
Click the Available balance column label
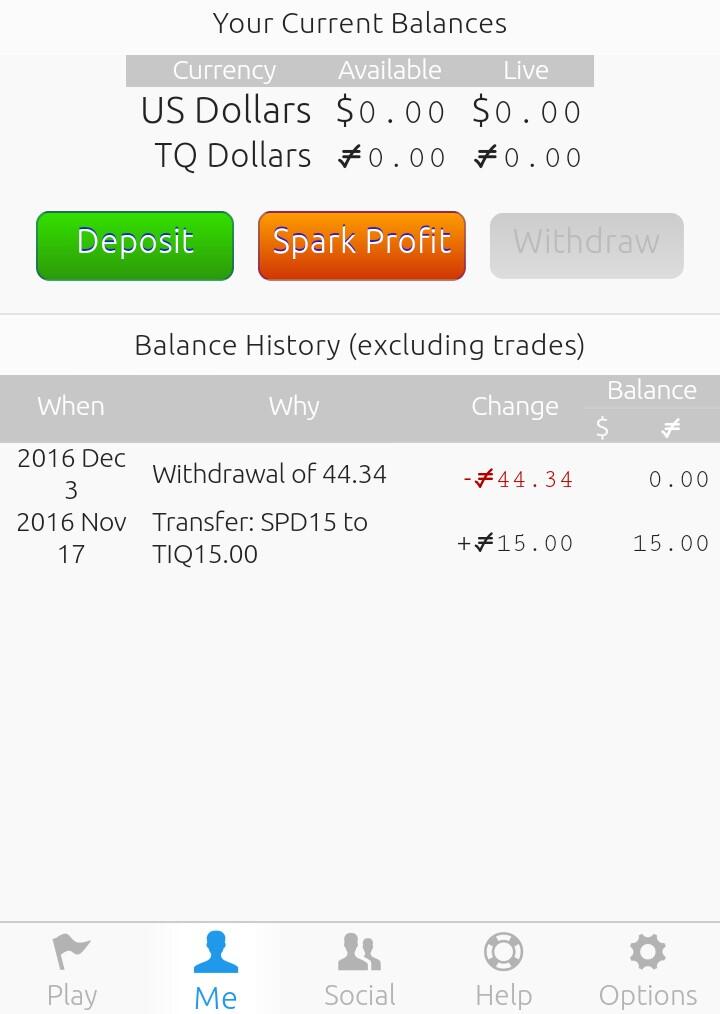coord(390,70)
